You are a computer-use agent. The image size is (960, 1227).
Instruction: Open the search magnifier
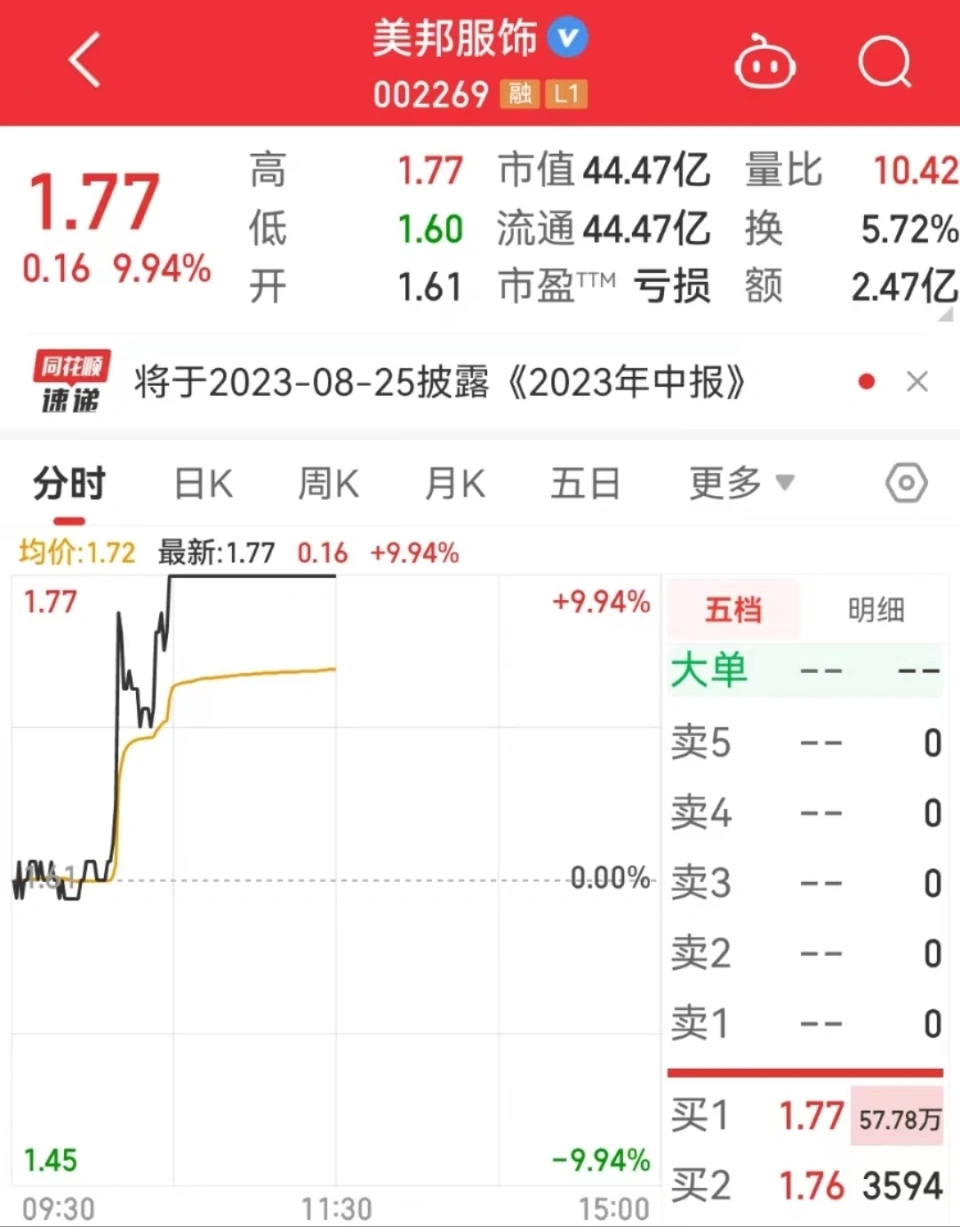[885, 64]
